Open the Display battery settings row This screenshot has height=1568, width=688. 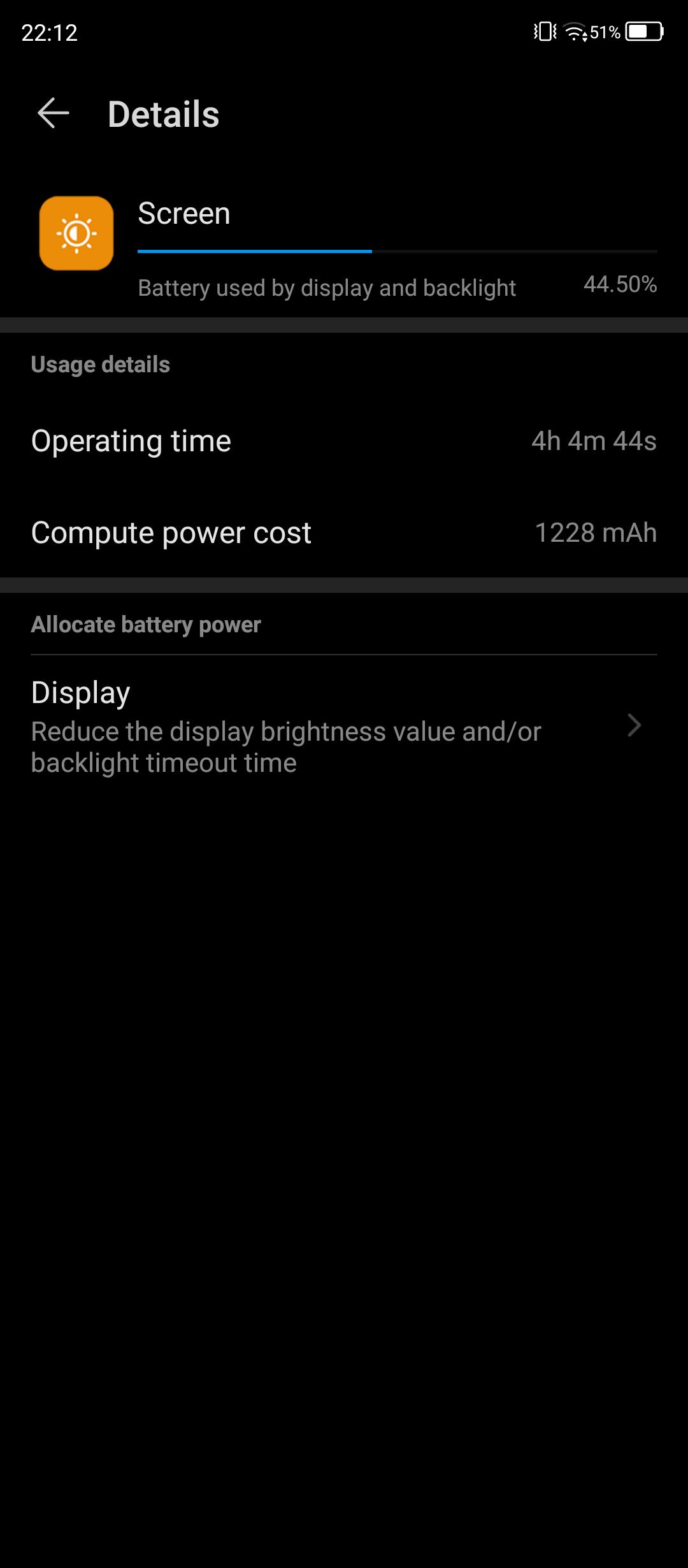344,727
